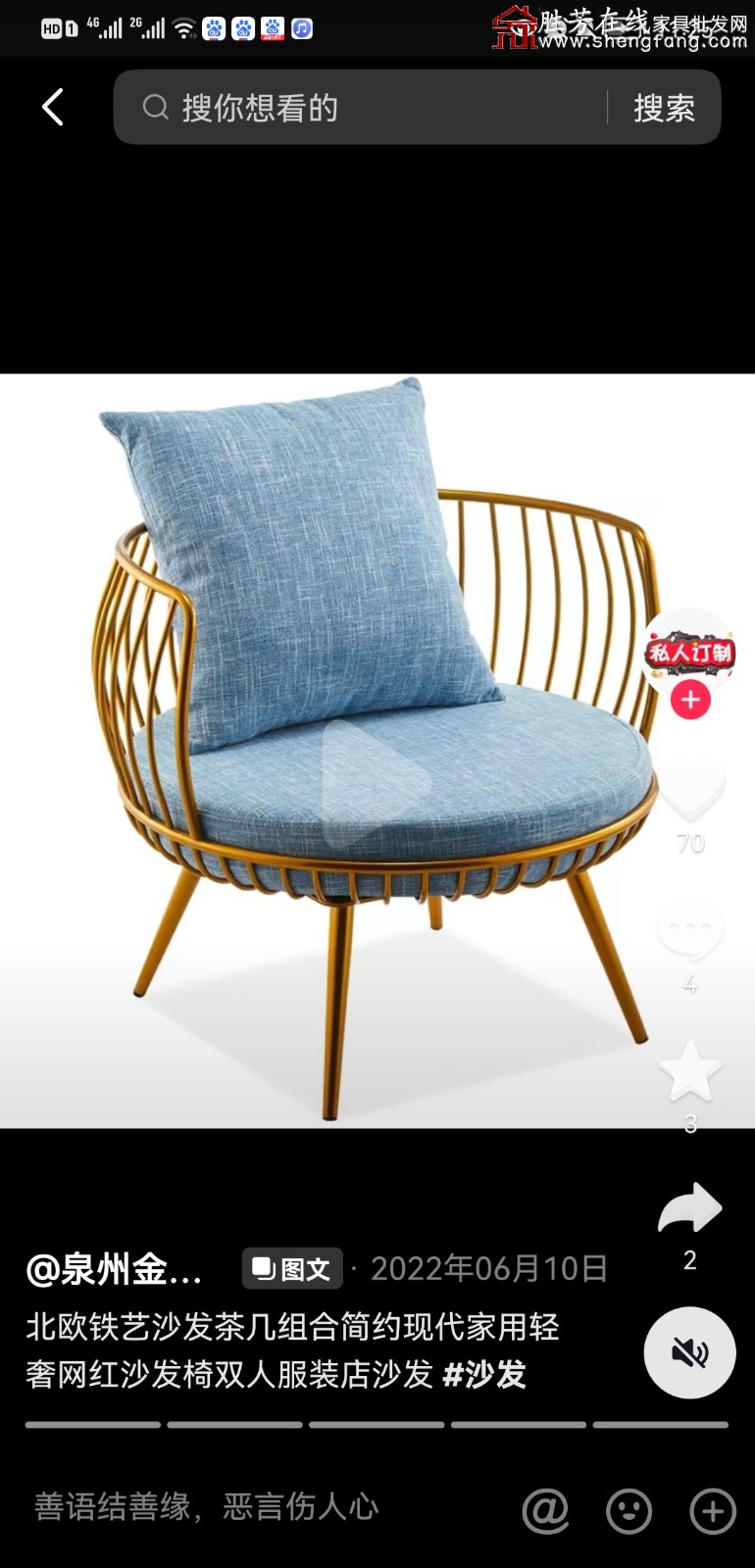Screen dimensions: 755x1568
Task: Share this post with the arrow icon
Action: pyautogui.click(x=690, y=1207)
